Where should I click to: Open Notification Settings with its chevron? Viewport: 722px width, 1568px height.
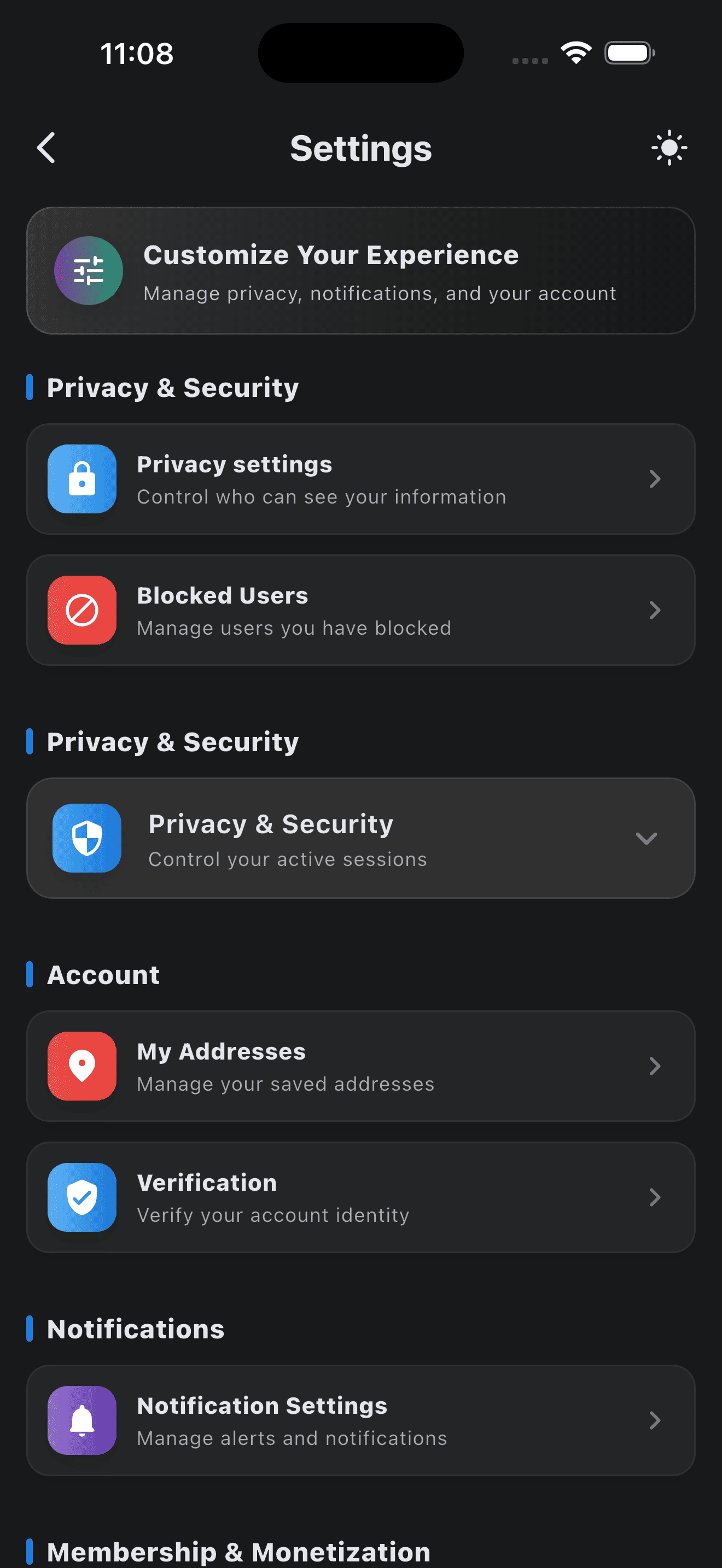[x=655, y=1419]
